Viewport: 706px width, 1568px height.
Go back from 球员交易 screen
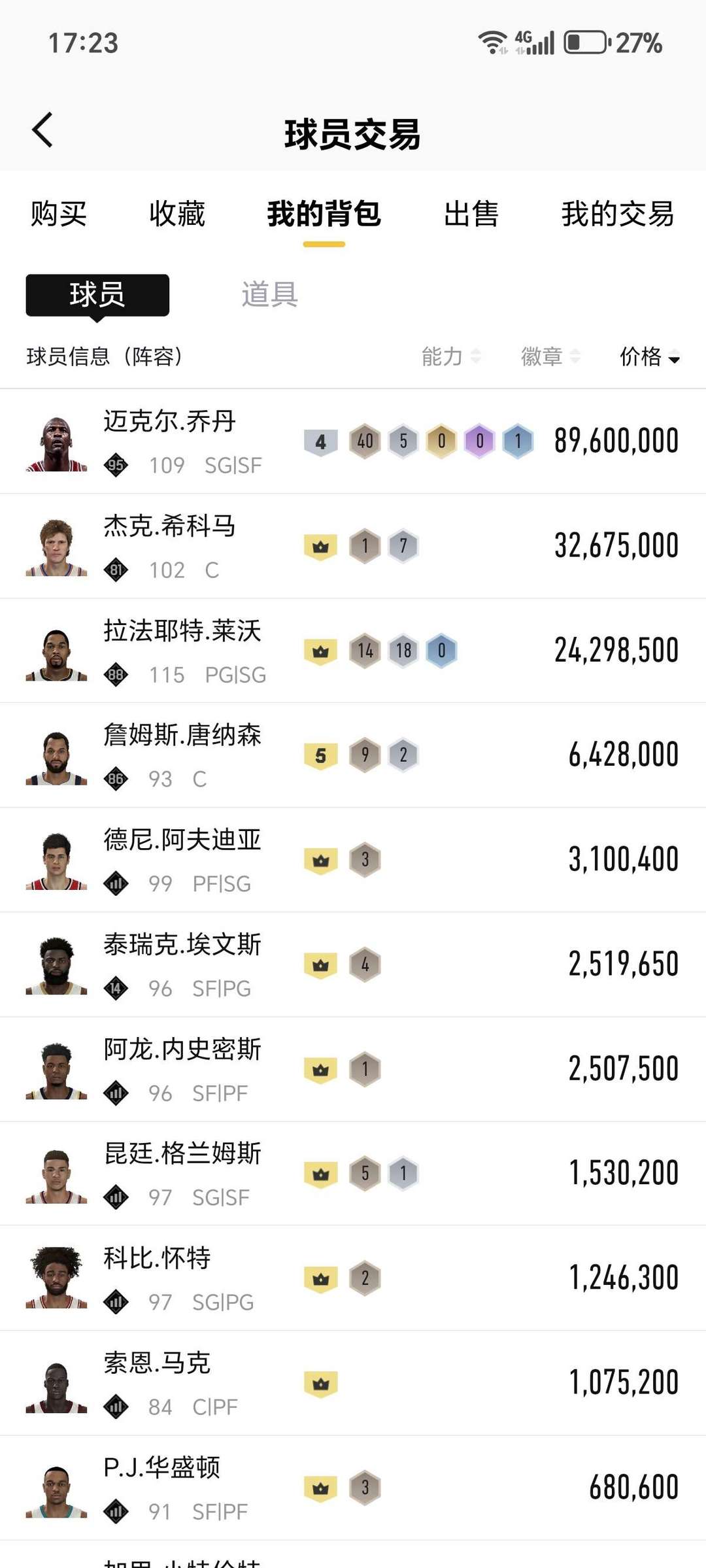tap(42, 131)
